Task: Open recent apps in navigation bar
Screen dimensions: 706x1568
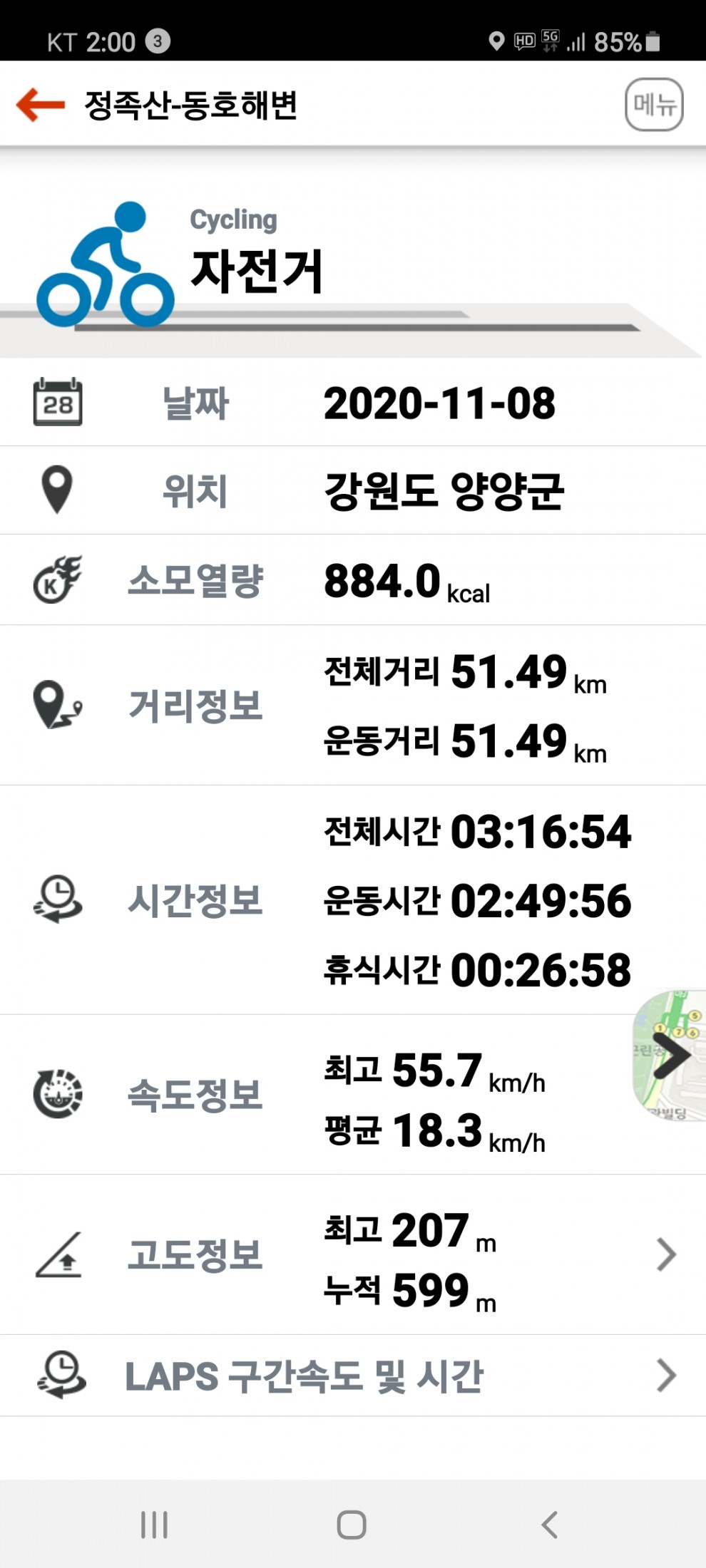Action: [154, 1525]
